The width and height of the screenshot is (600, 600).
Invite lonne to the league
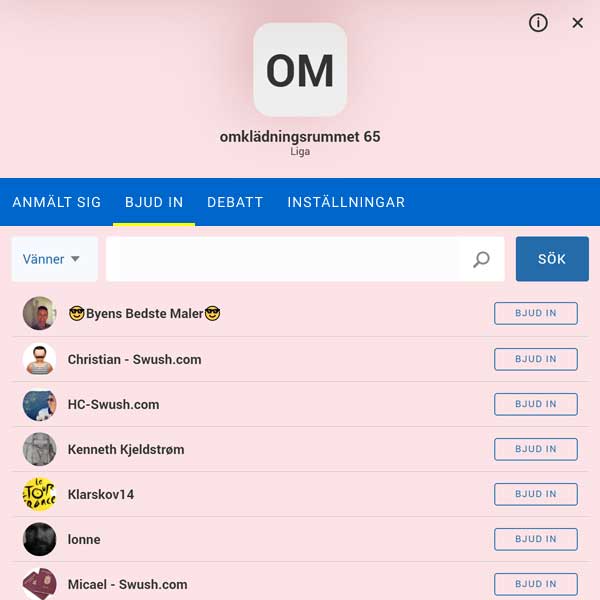point(536,539)
